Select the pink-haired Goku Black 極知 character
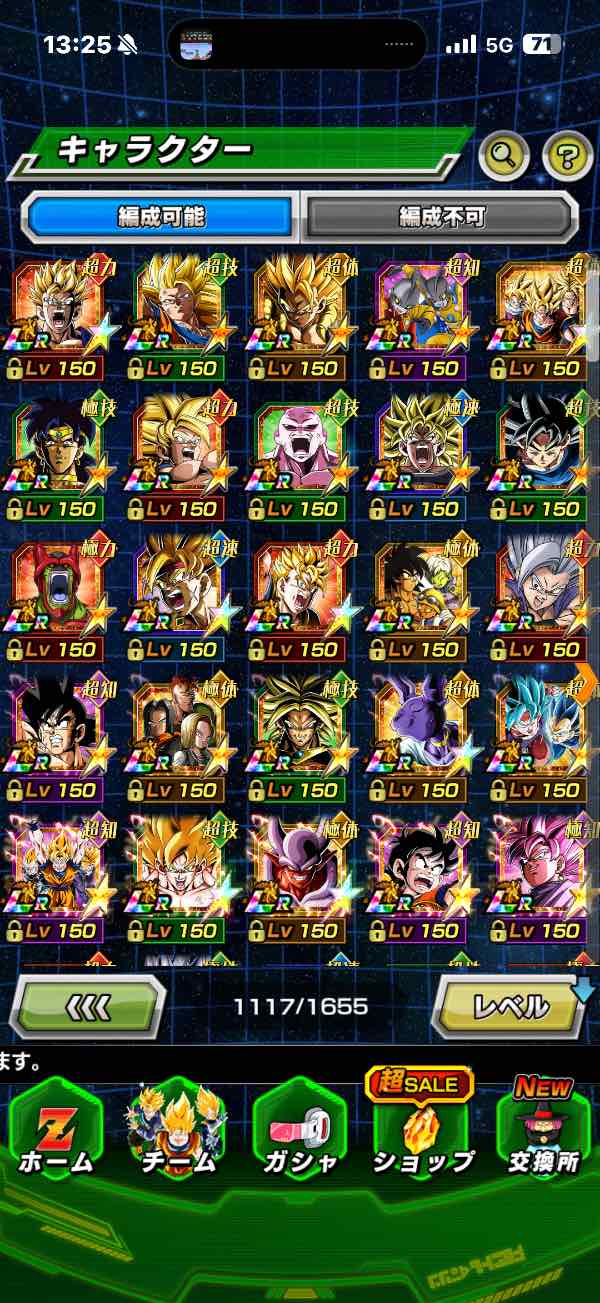This screenshot has width=600, height=1303. pyautogui.click(x=543, y=868)
